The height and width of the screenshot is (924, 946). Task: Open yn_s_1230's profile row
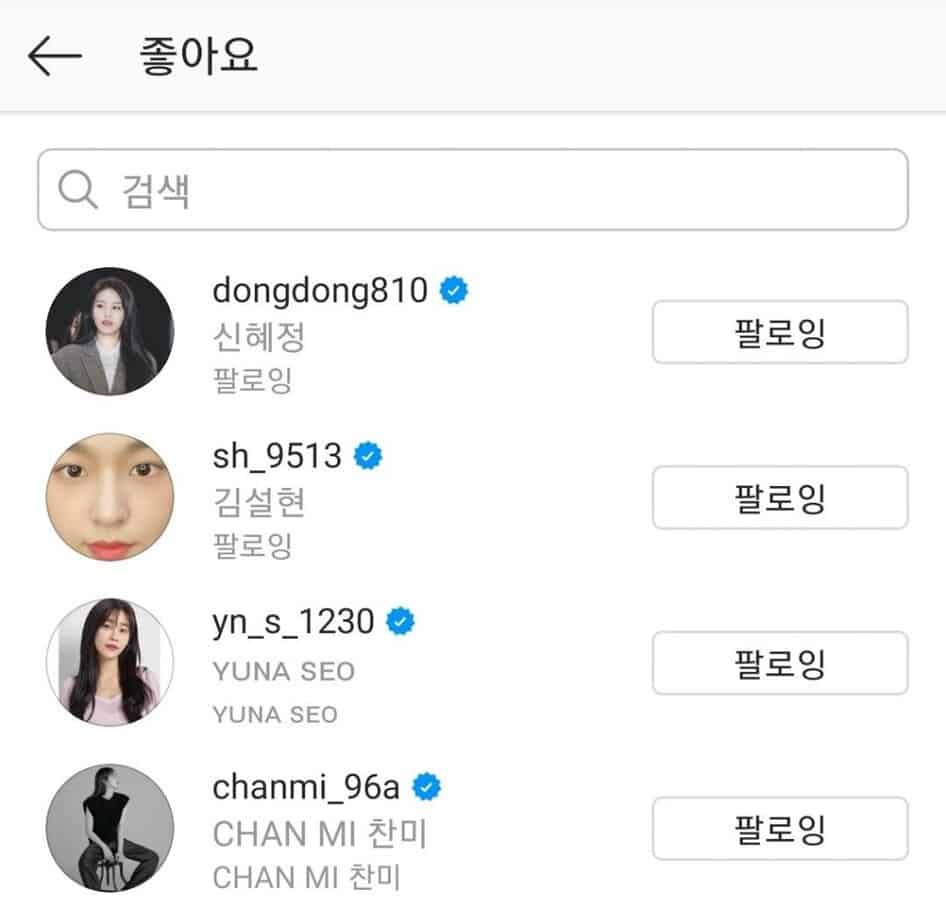pyautogui.click(x=294, y=622)
